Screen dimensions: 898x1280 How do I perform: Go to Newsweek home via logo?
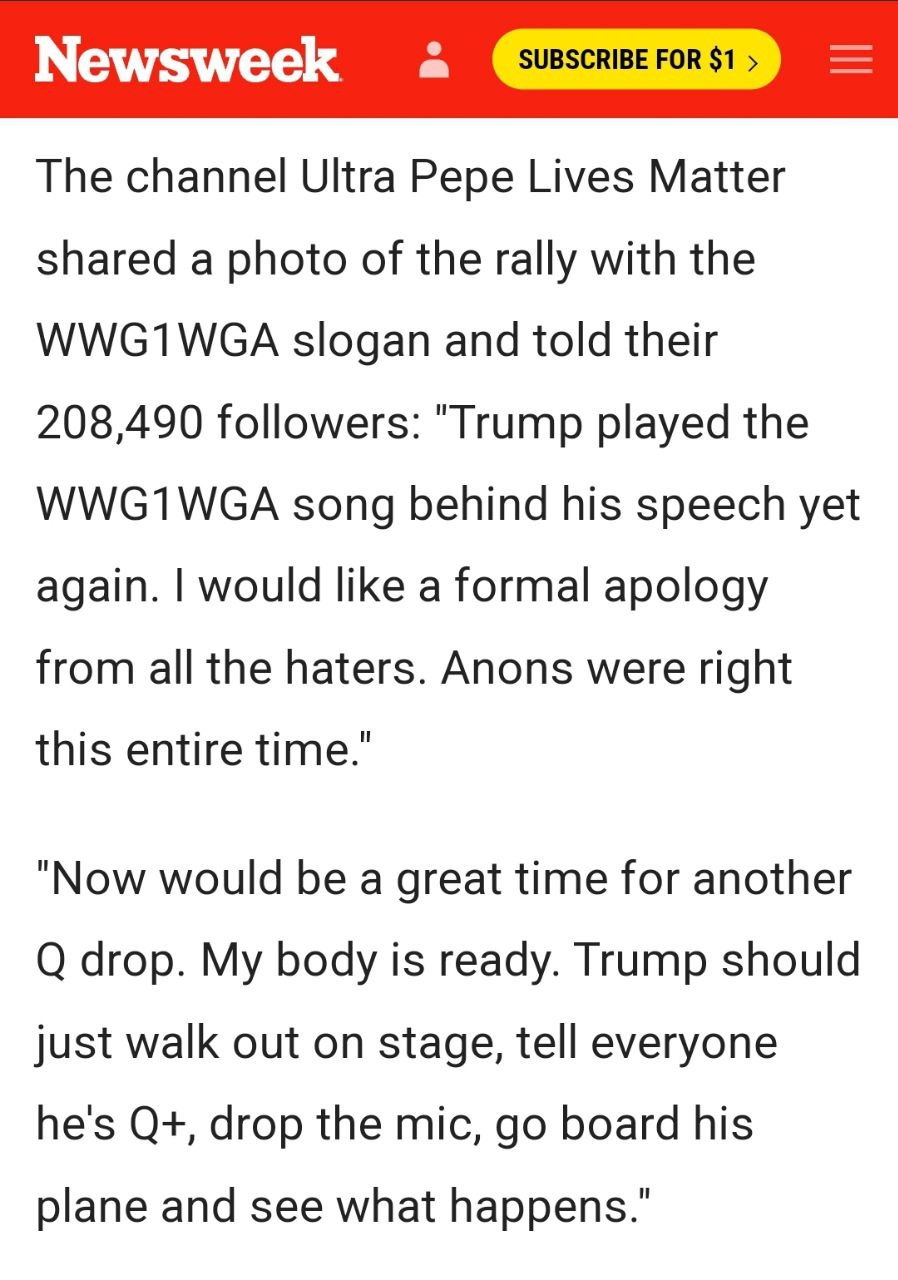point(187,60)
